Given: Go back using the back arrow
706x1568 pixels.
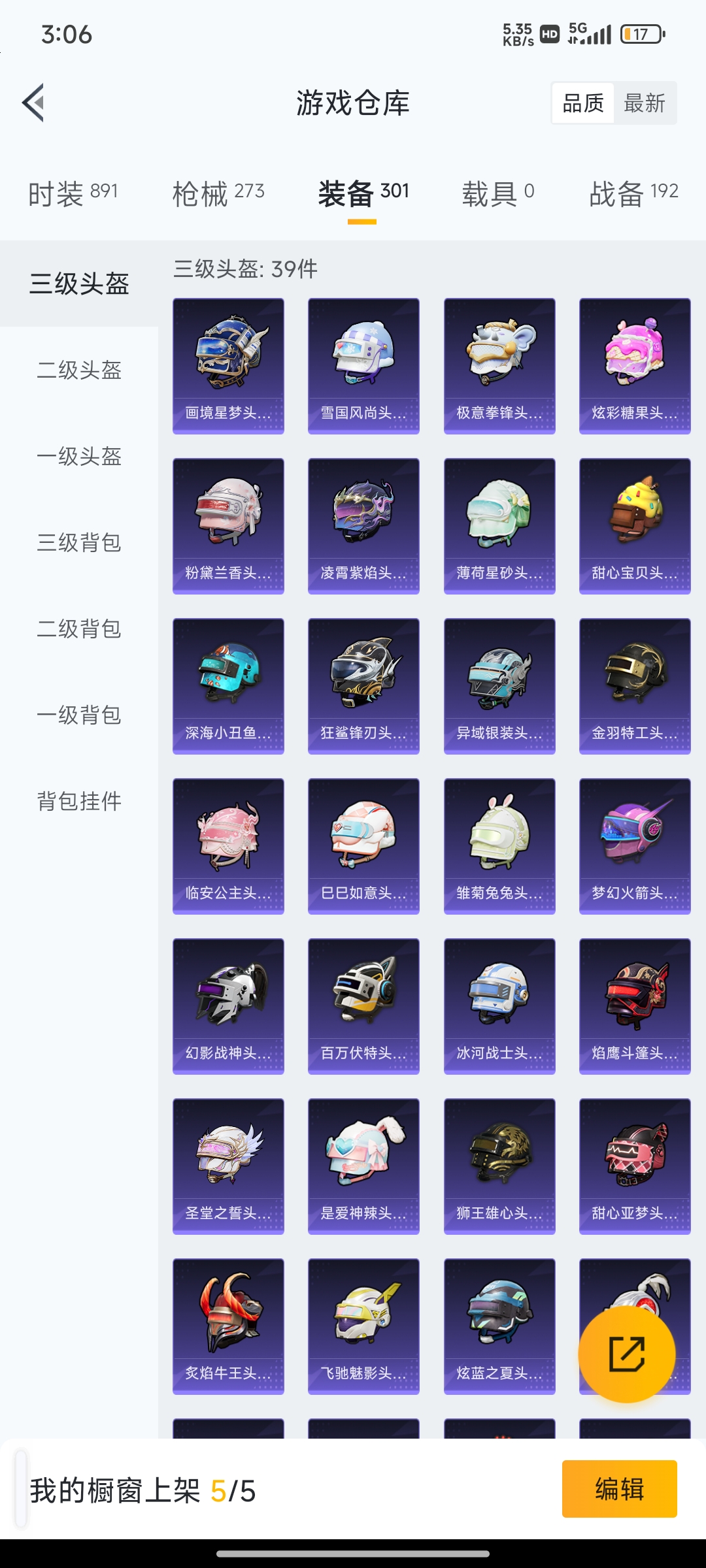Looking at the screenshot, I should click(x=34, y=103).
